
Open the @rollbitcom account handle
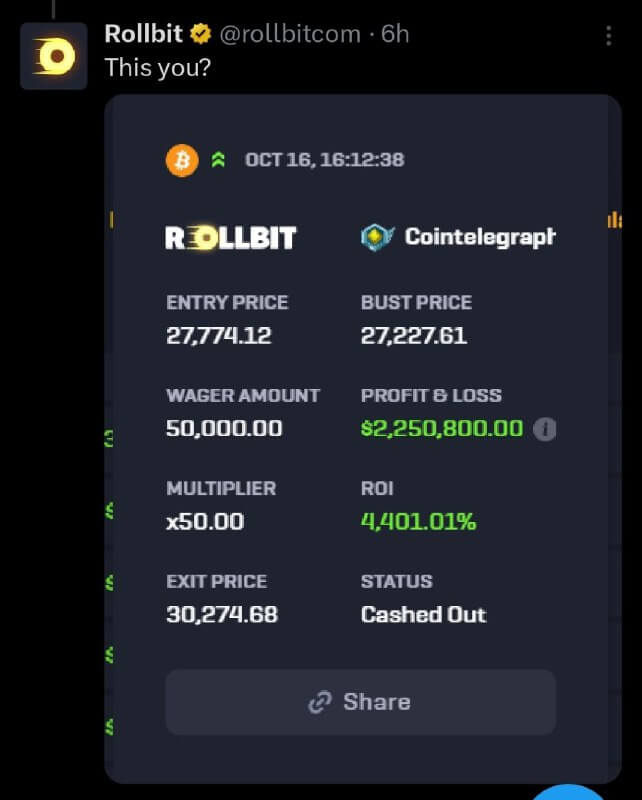289,34
